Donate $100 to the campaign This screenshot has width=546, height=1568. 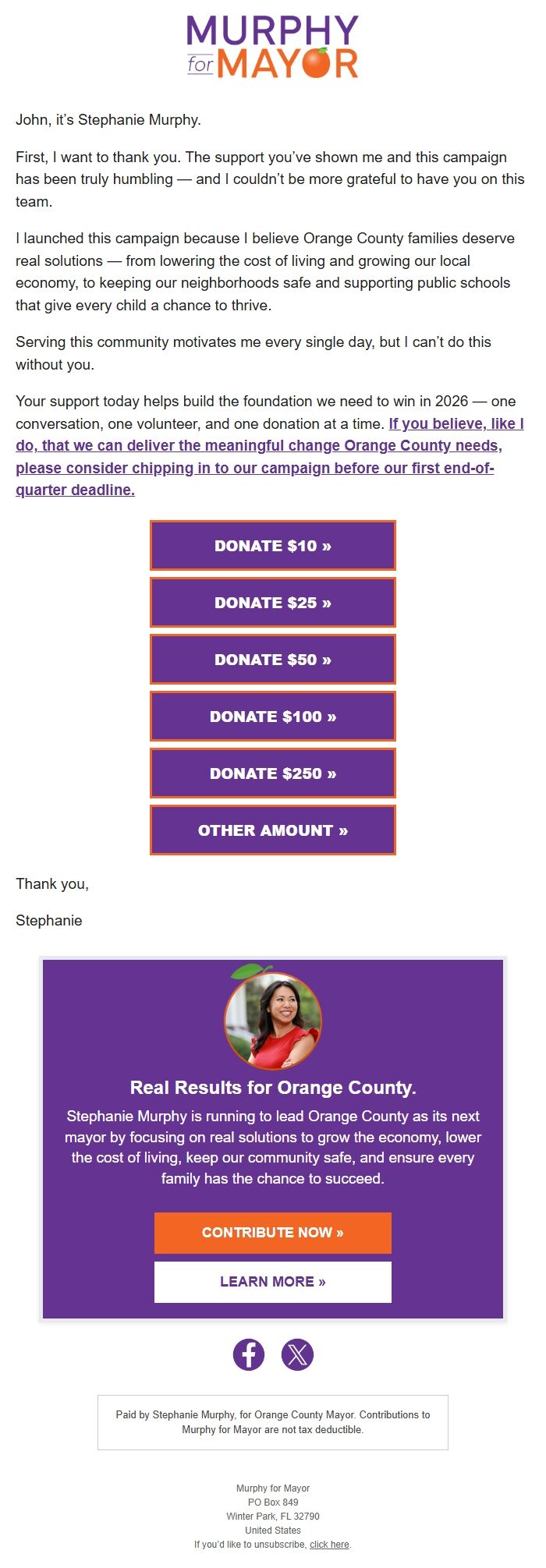pyautogui.click(x=273, y=717)
